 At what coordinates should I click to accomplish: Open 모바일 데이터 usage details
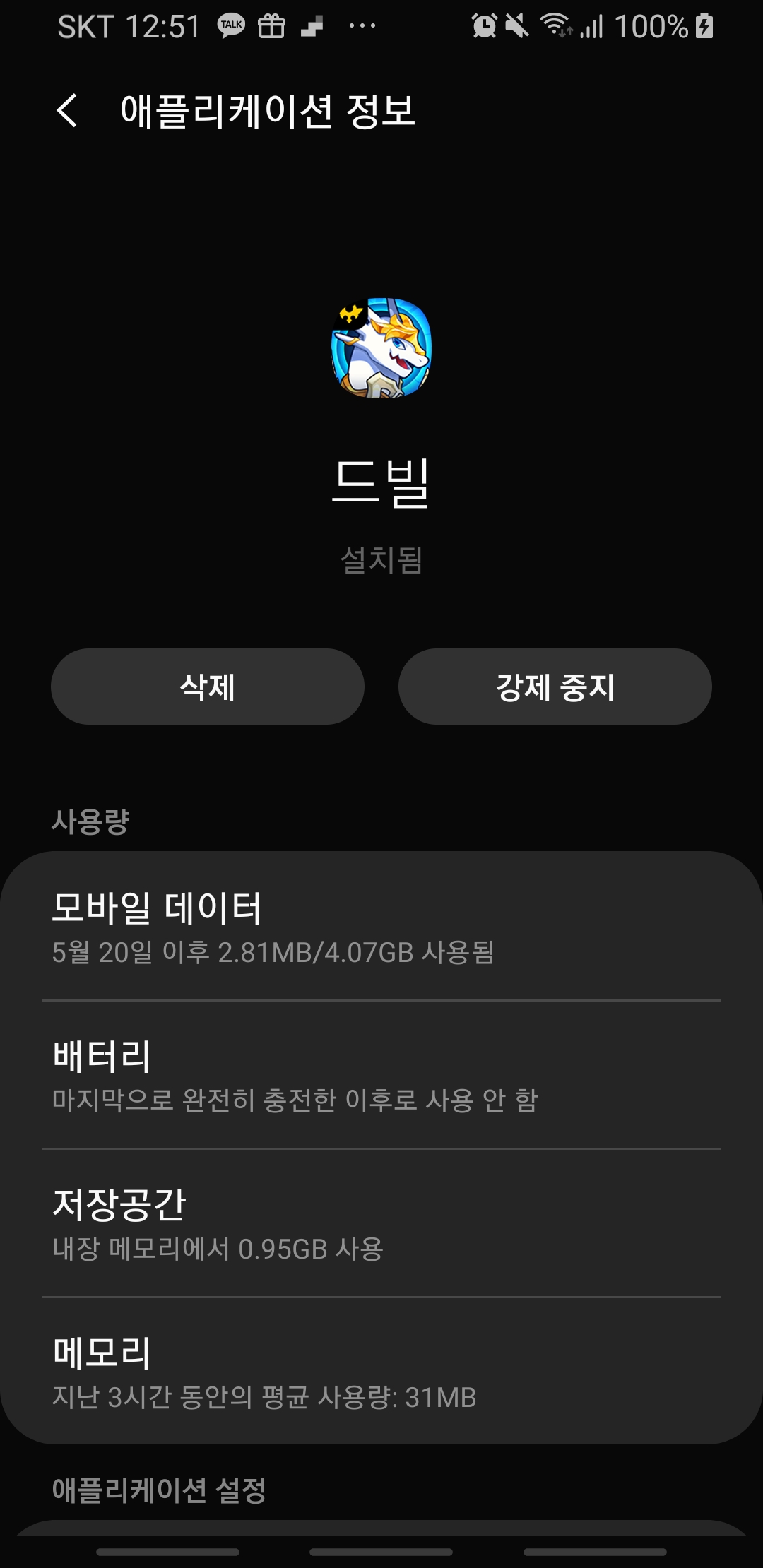click(381, 927)
